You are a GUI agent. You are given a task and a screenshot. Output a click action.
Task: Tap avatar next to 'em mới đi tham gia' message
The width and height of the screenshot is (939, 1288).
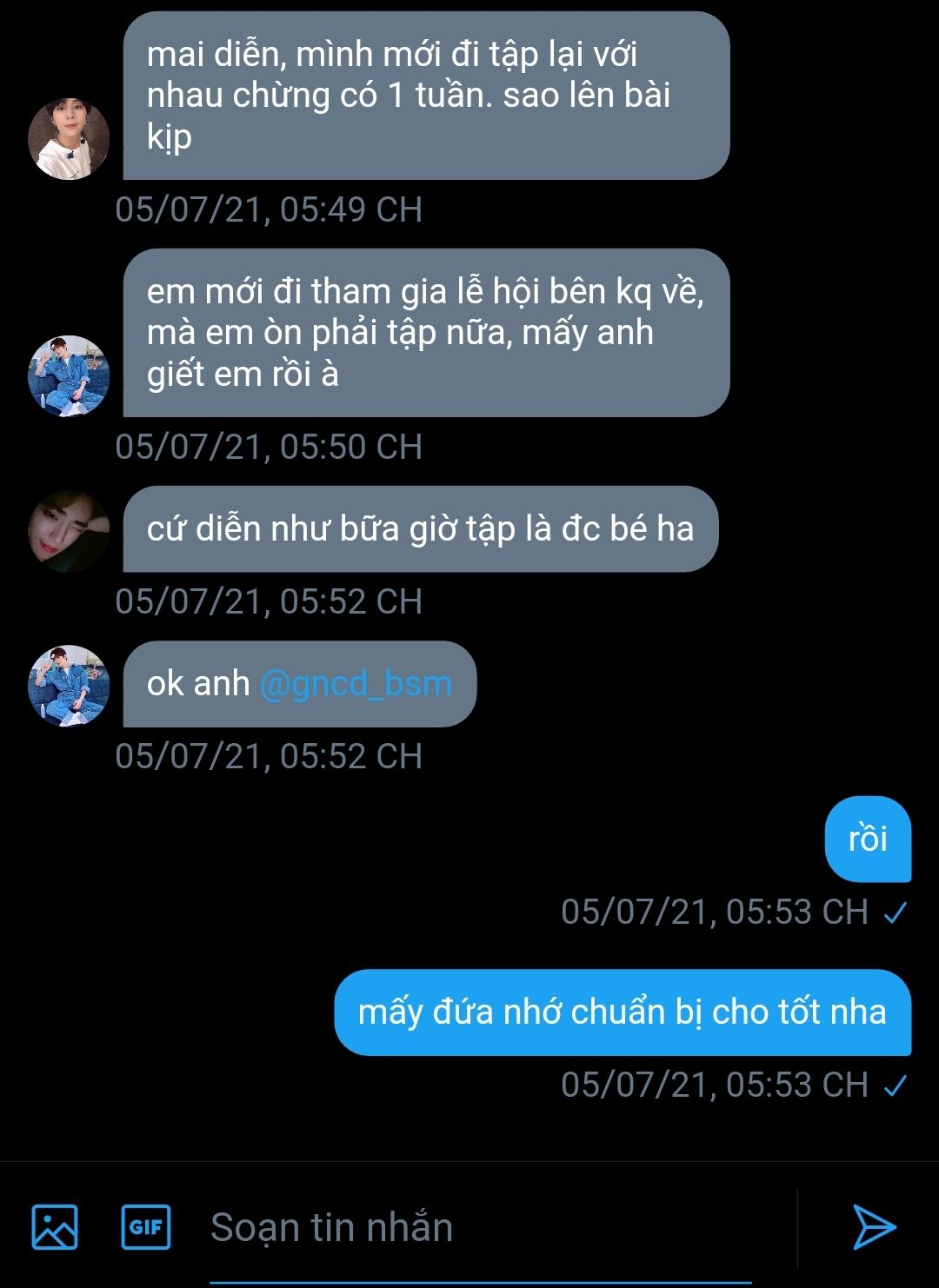click(x=69, y=375)
